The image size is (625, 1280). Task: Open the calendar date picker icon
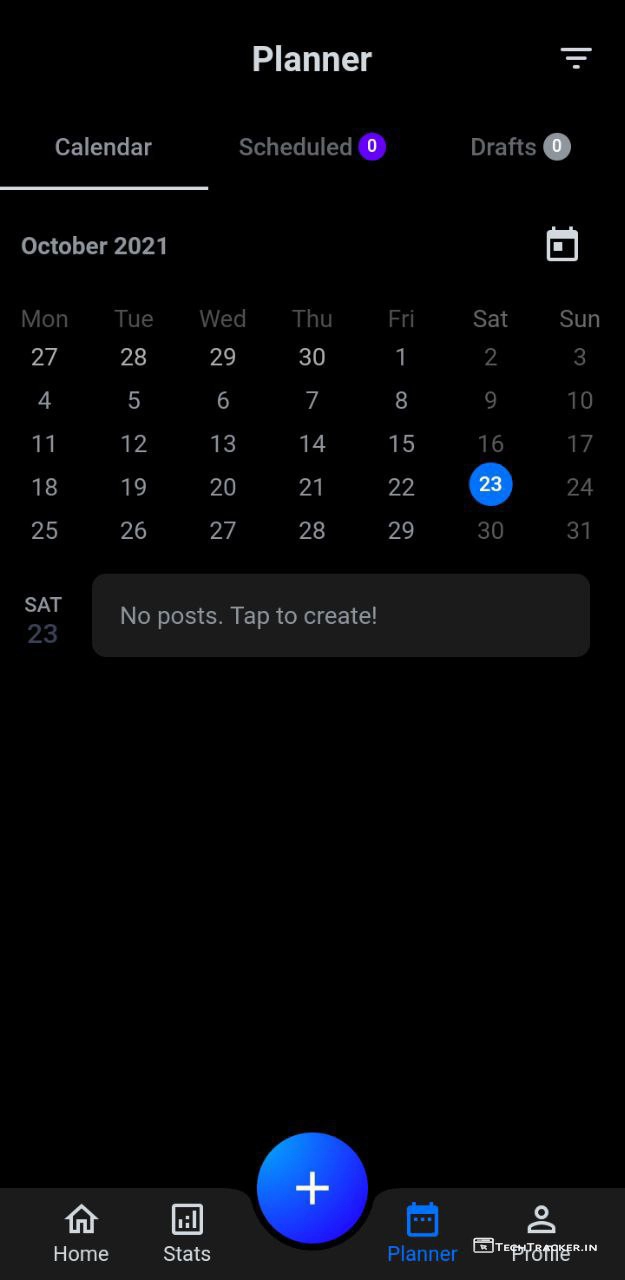coord(562,245)
